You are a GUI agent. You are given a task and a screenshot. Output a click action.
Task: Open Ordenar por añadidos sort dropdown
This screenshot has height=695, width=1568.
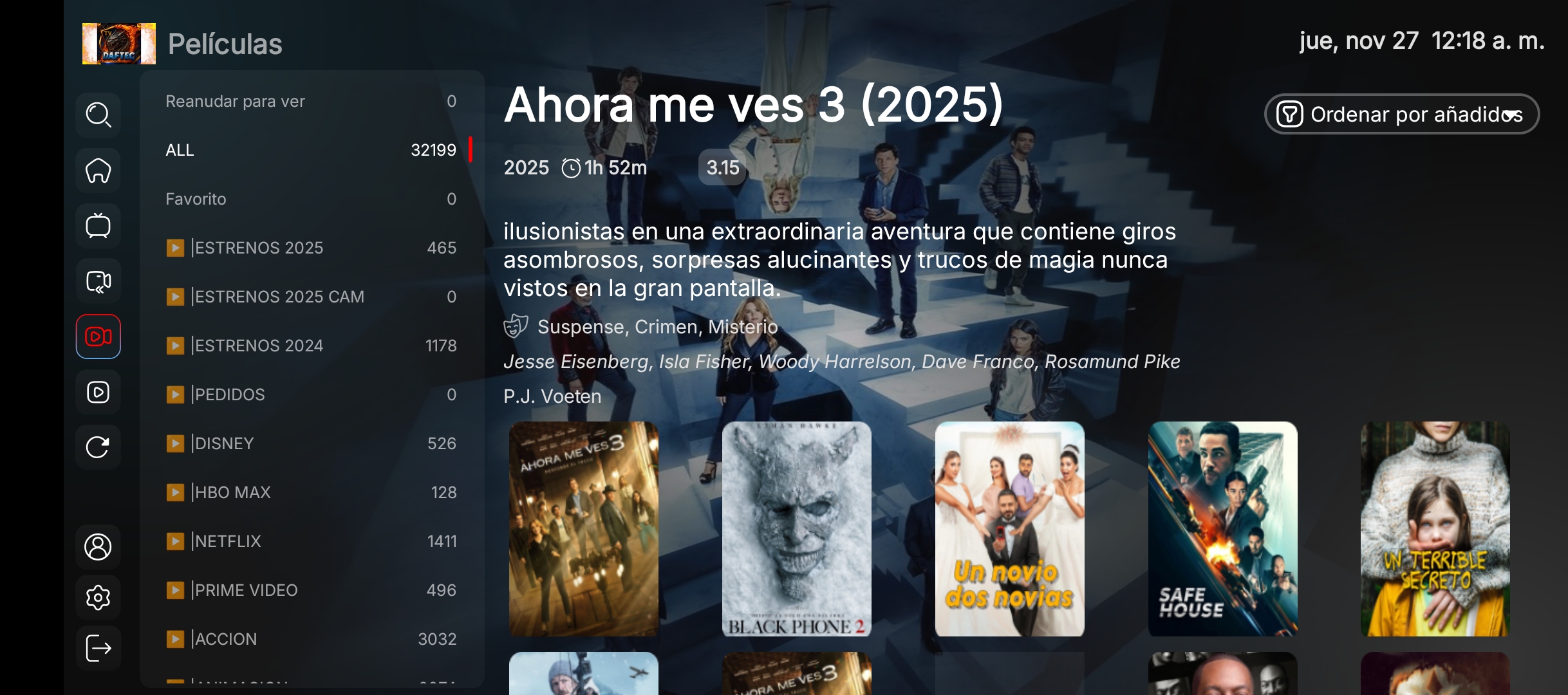point(1402,115)
